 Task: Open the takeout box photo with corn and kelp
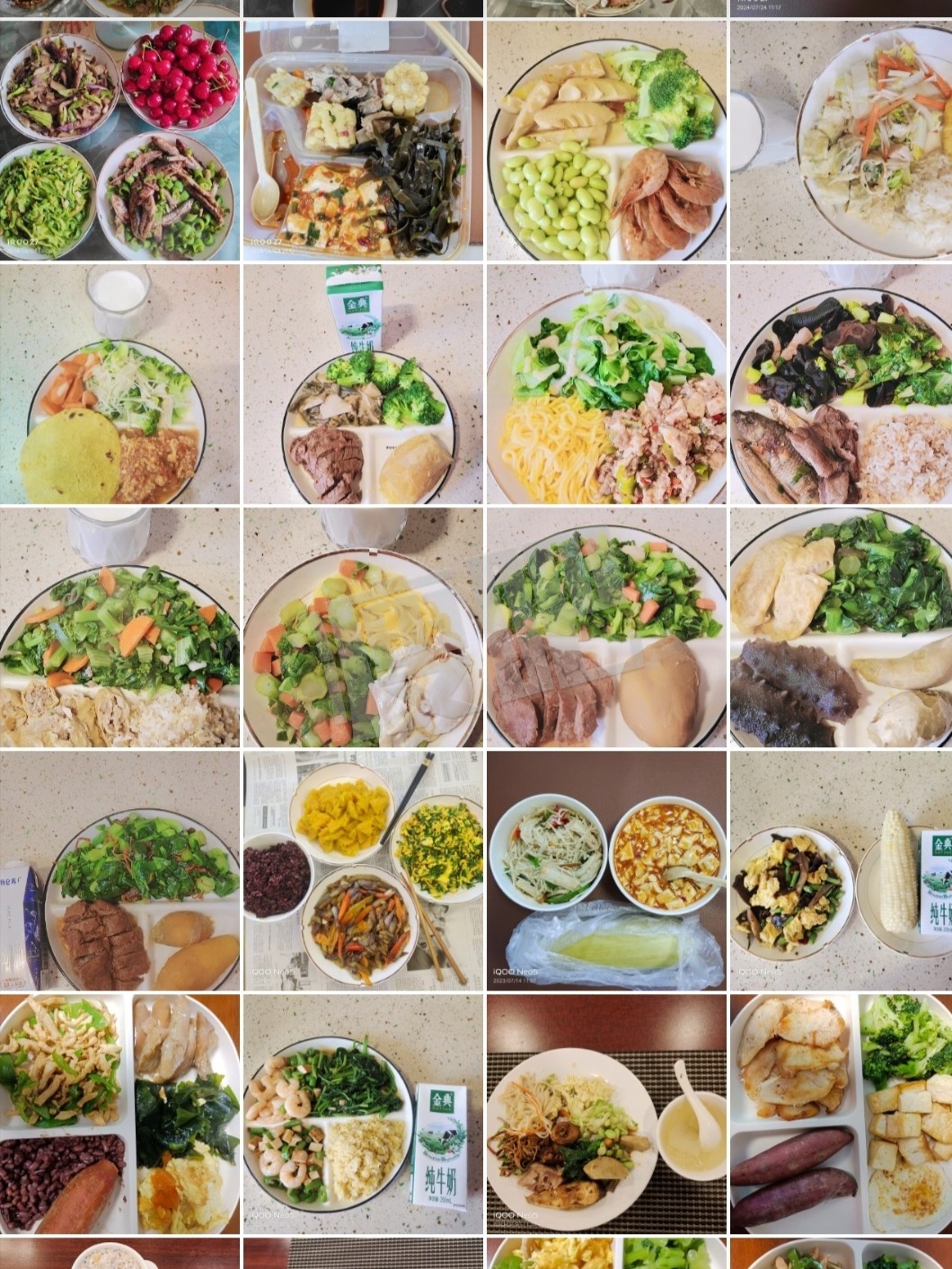coord(363,141)
